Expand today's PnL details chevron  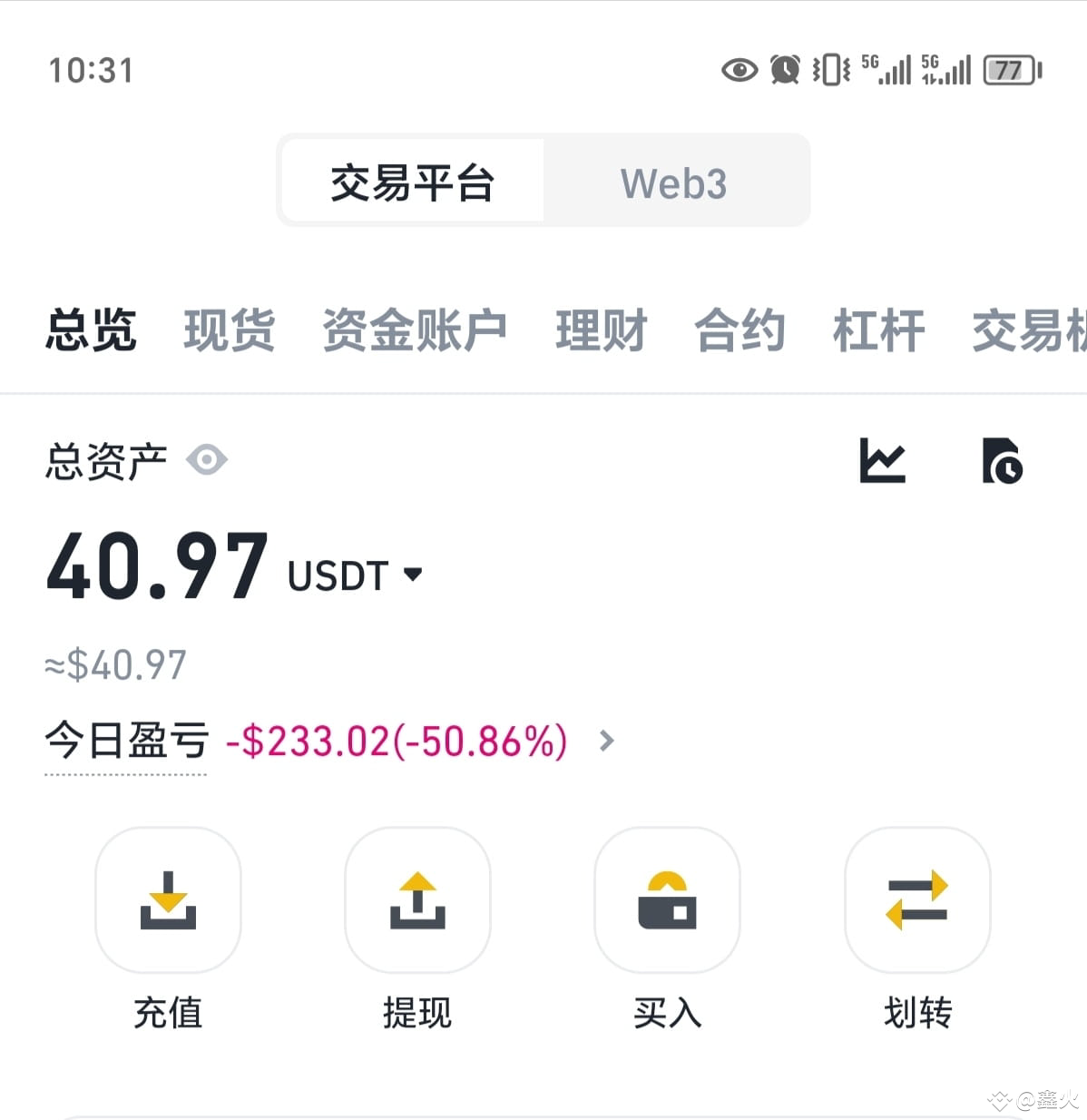pos(606,742)
